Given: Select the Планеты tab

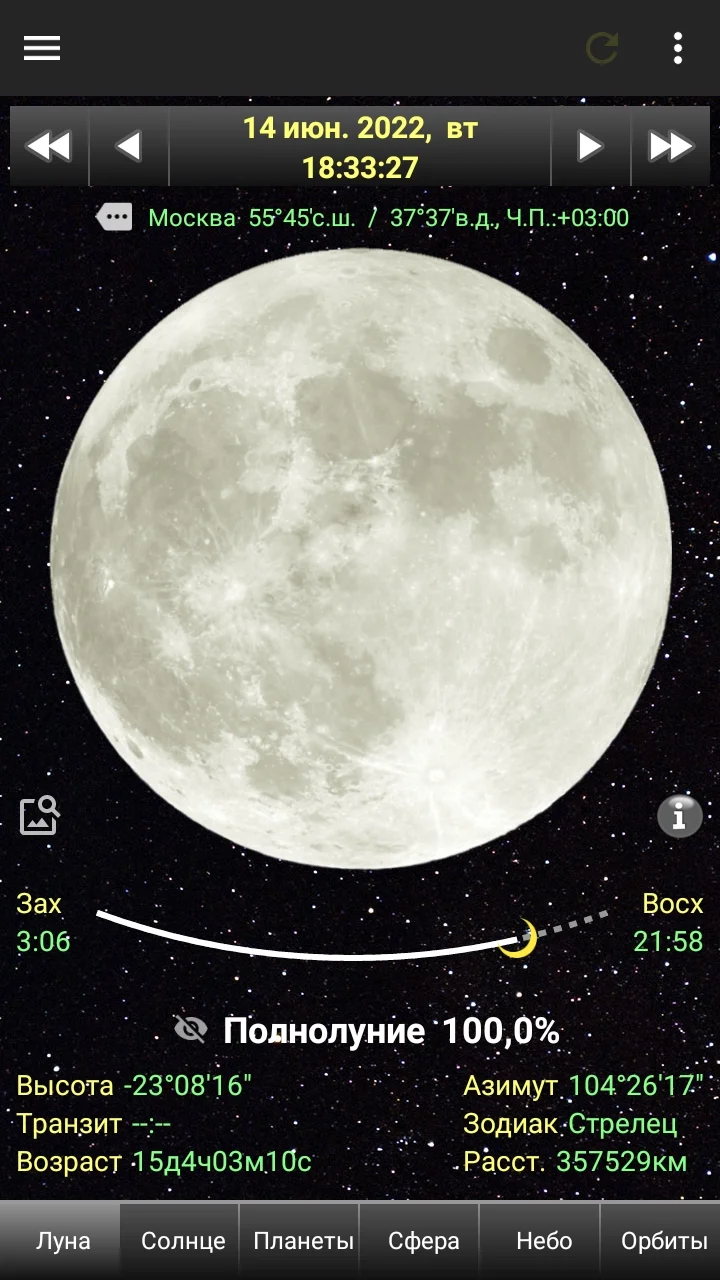Looking at the screenshot, I should click(x=302, y=1240).
